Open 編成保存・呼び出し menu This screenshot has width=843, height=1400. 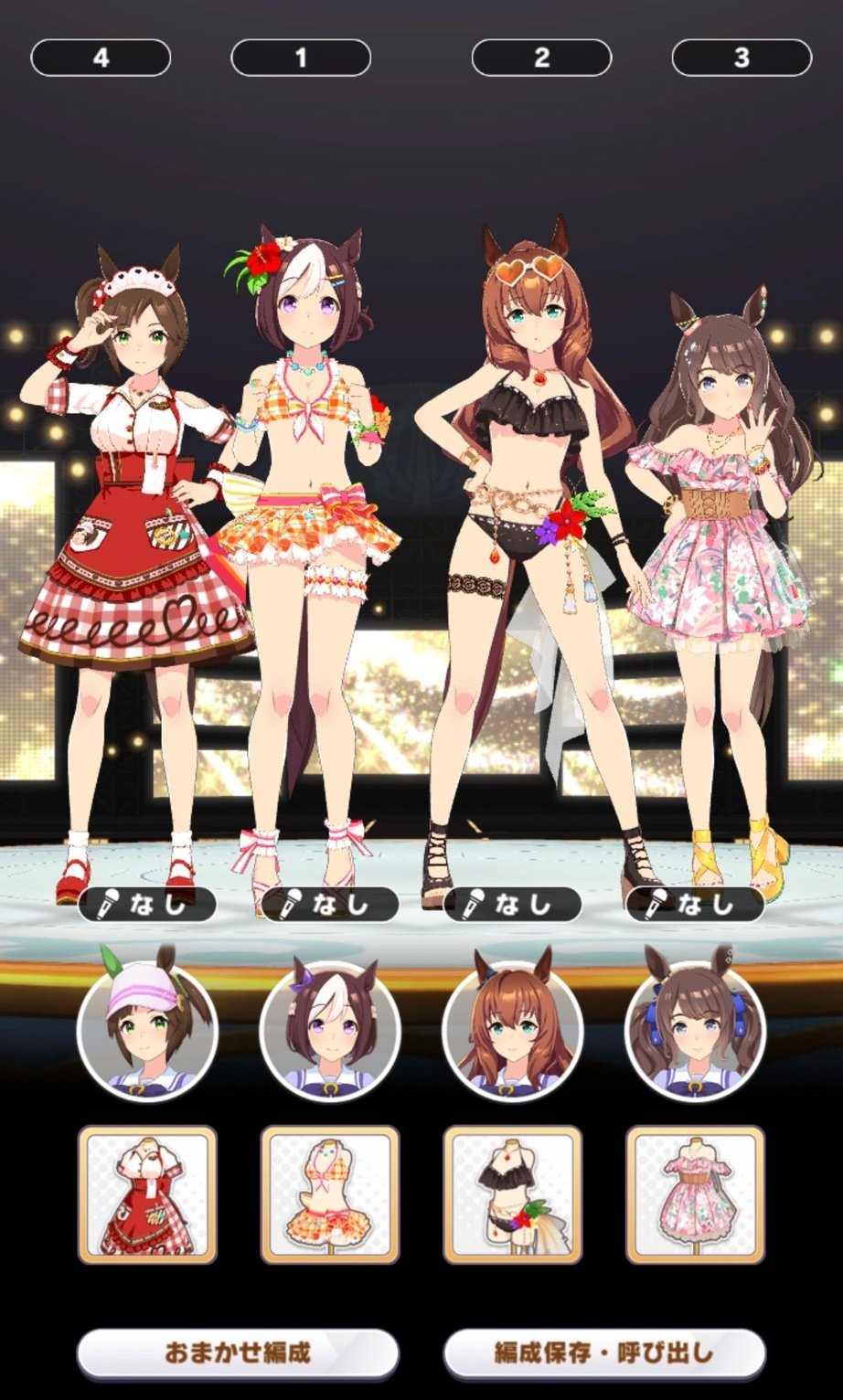[x=603, y=1352]
